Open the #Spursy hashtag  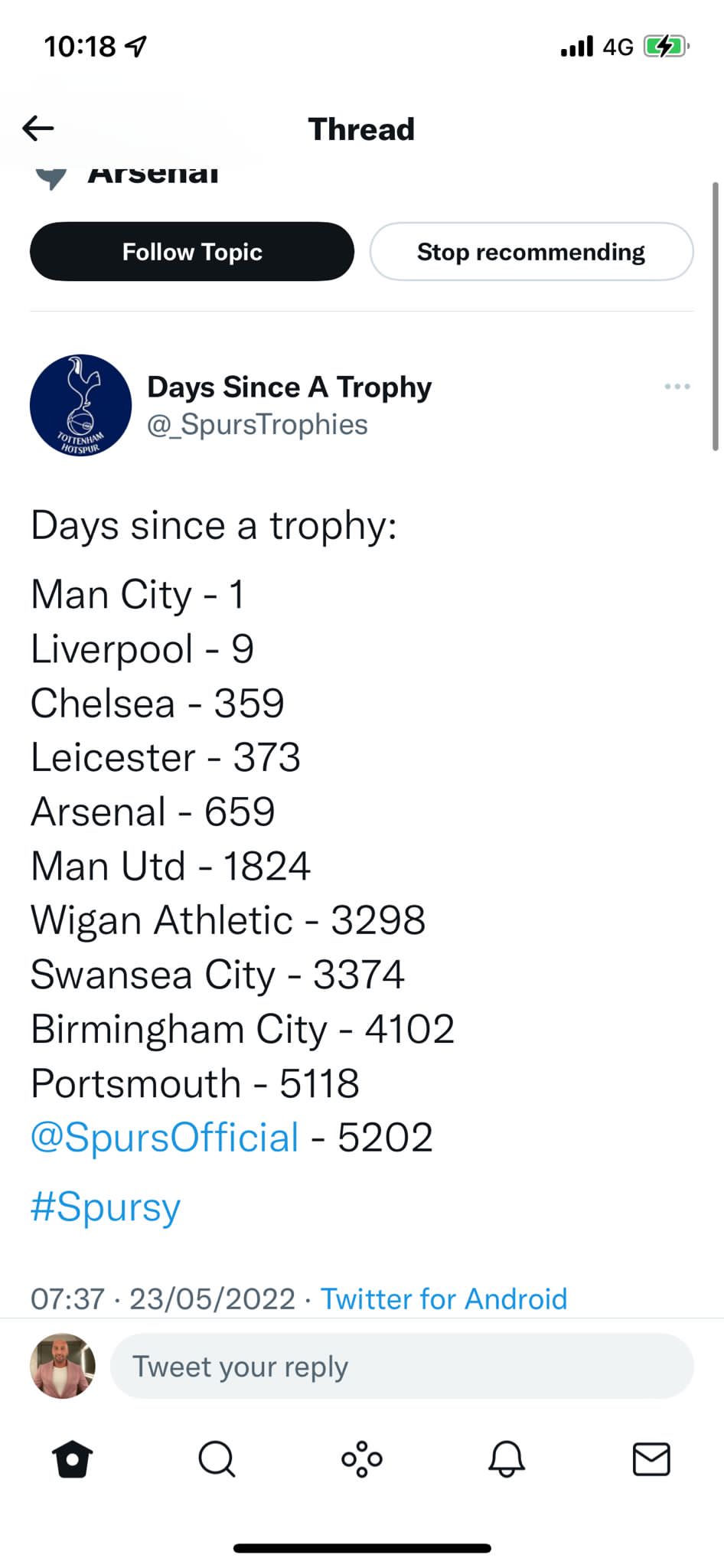coord(106,1207)
